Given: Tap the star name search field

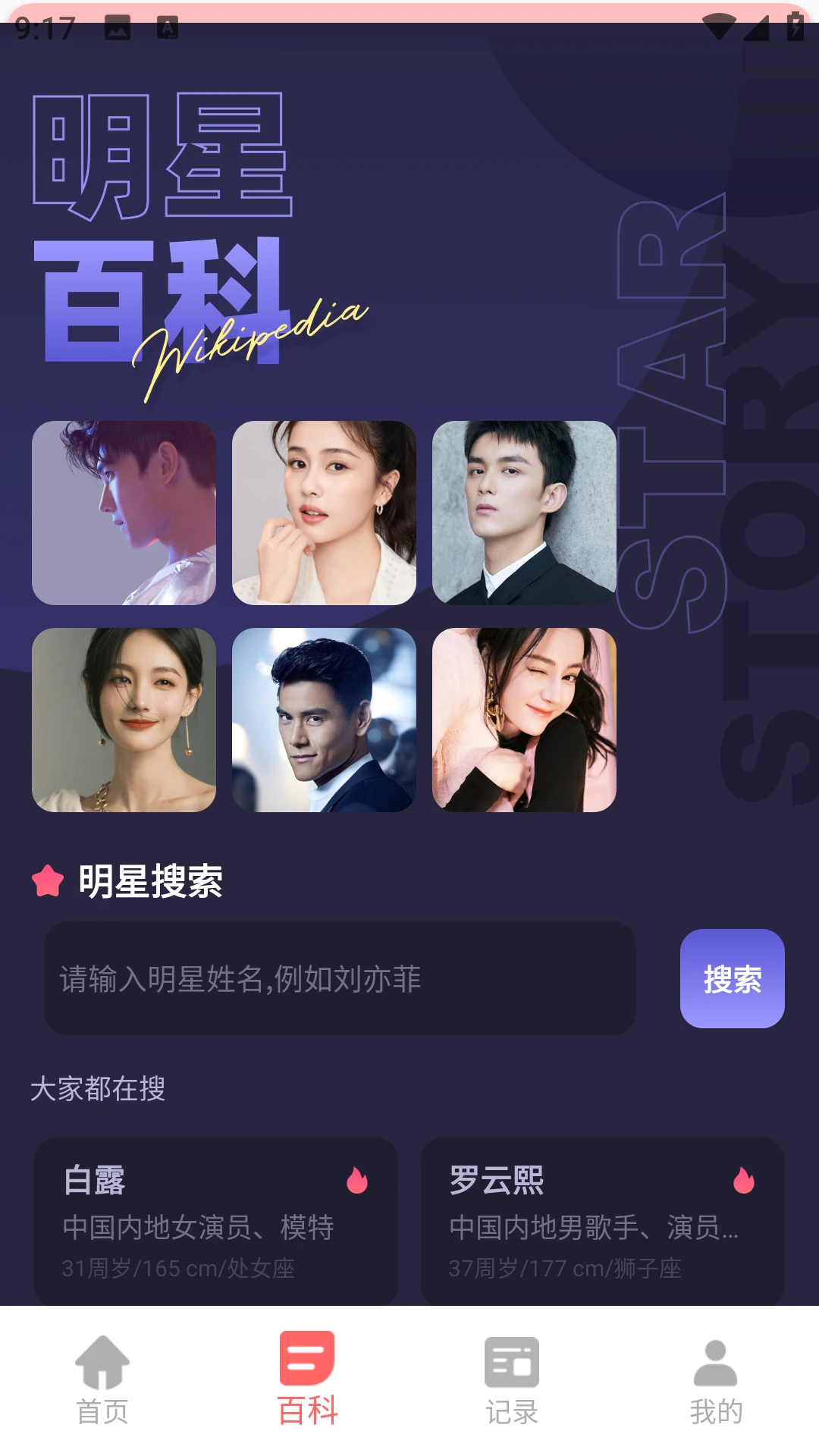Looking at the screenshot, I should tap(340, 978).
